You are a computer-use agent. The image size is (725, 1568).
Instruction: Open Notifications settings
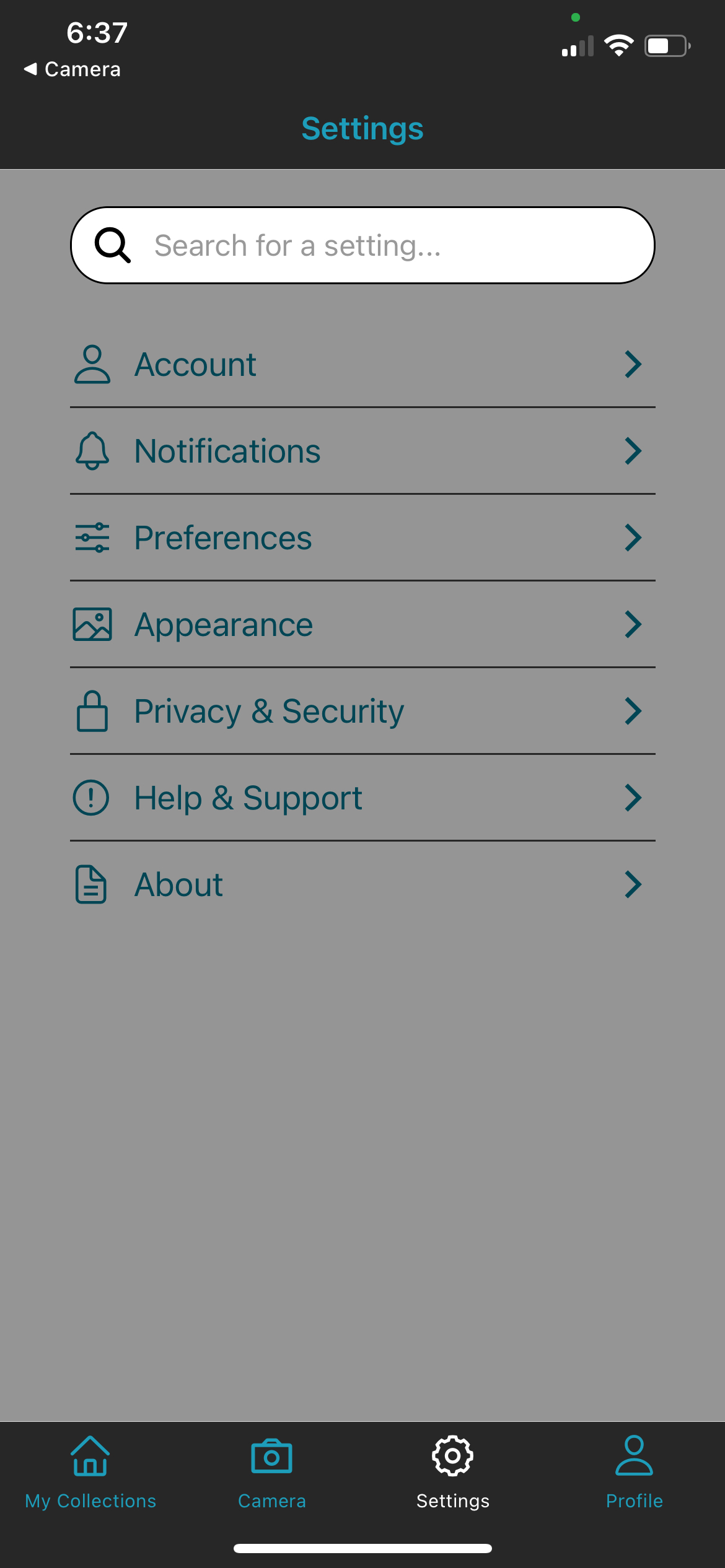point(362,451)
